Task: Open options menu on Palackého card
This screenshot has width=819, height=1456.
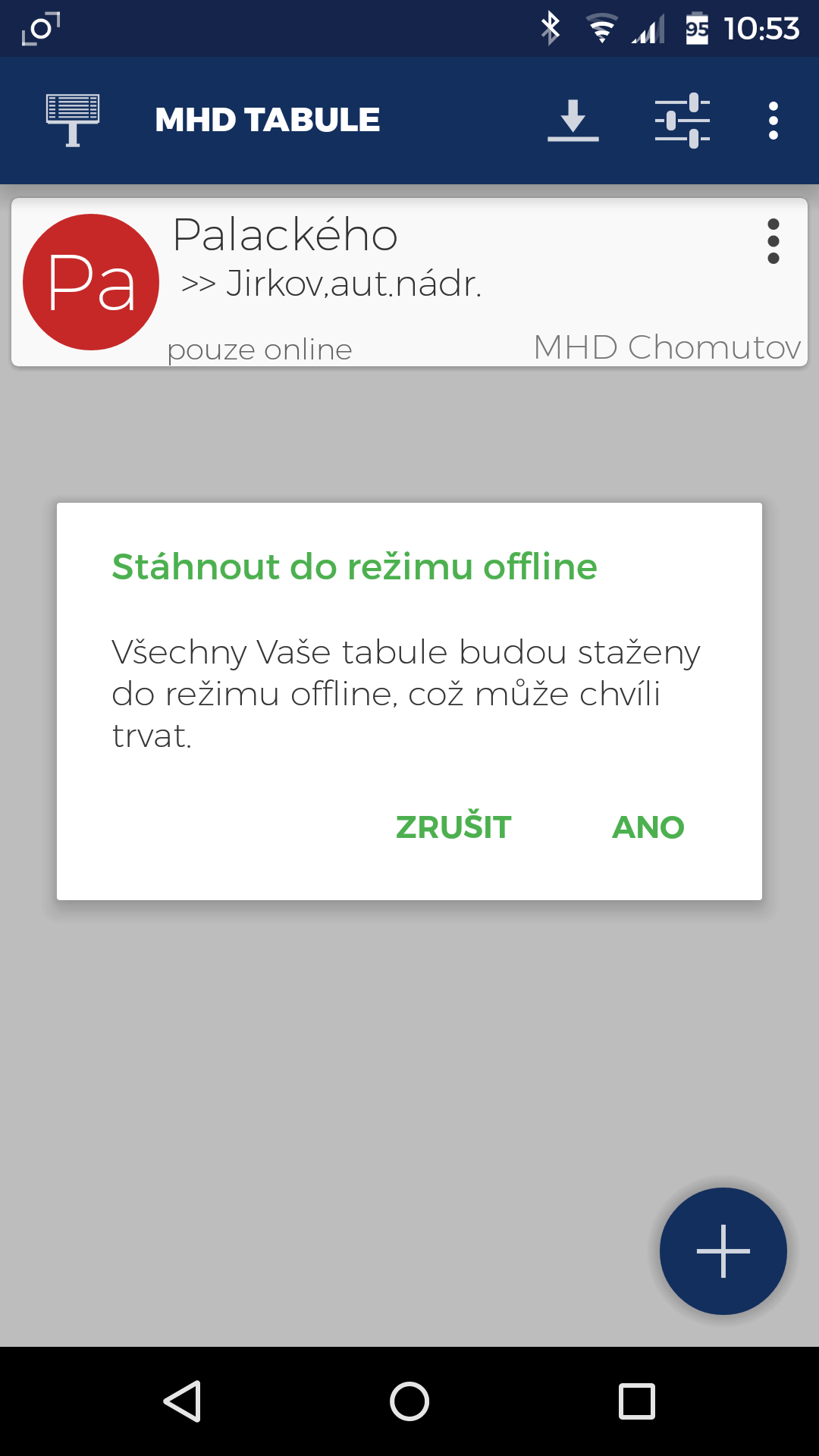Action: pos(773,241)
